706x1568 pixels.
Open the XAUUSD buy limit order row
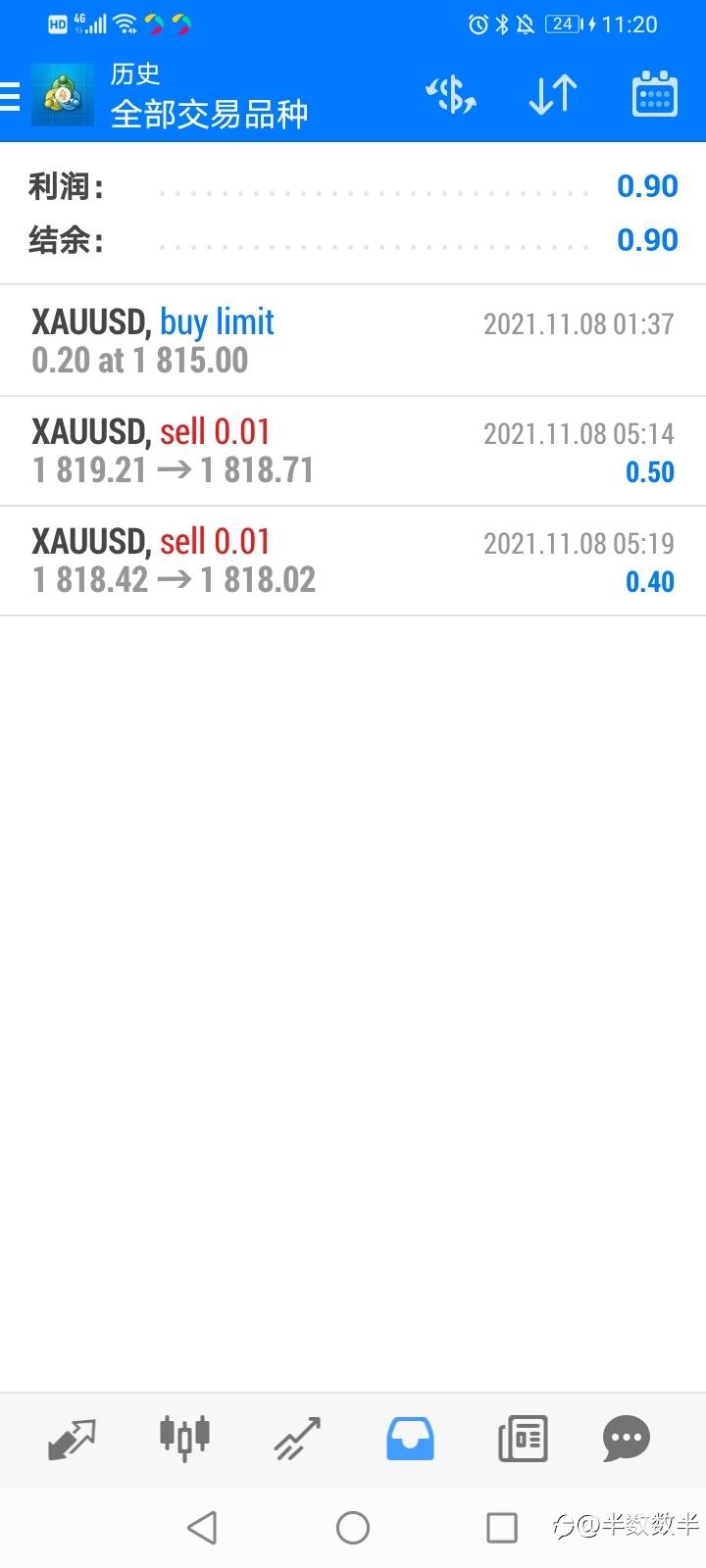point(353,341)
